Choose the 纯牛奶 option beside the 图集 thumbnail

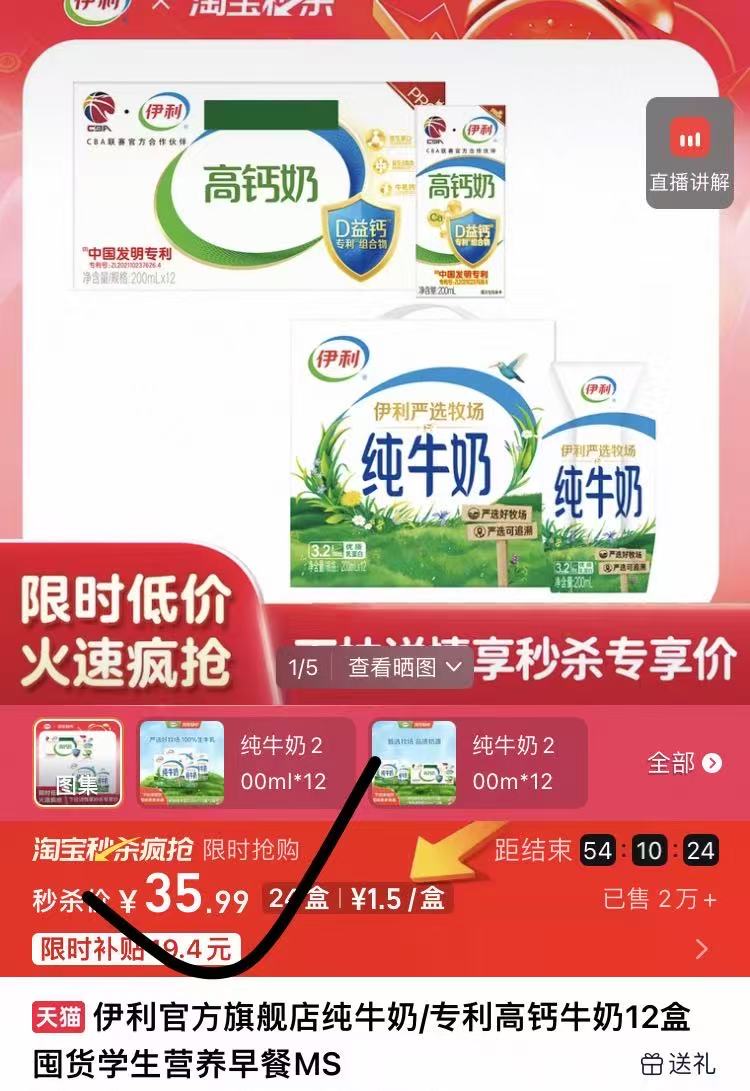(244, 763)
